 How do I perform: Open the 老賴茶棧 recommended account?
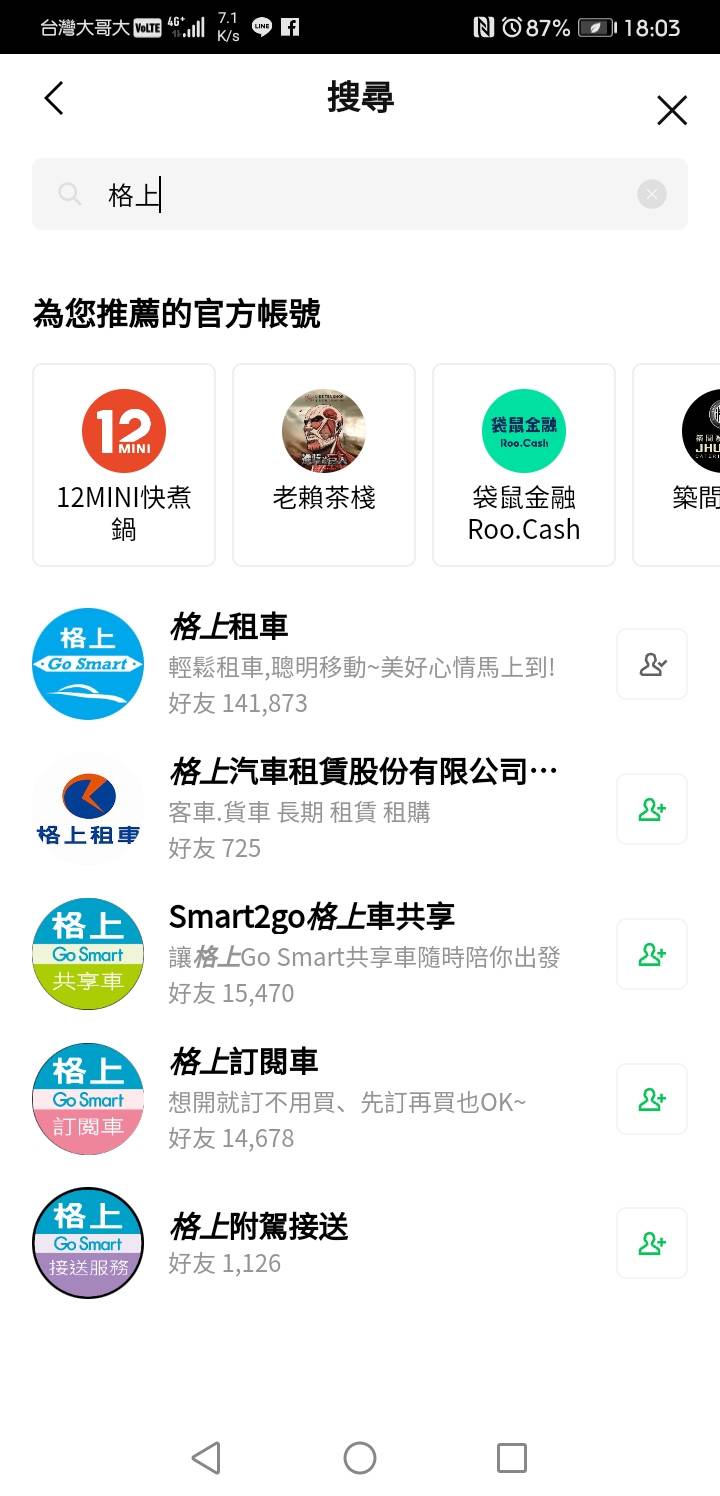[324, 465]
